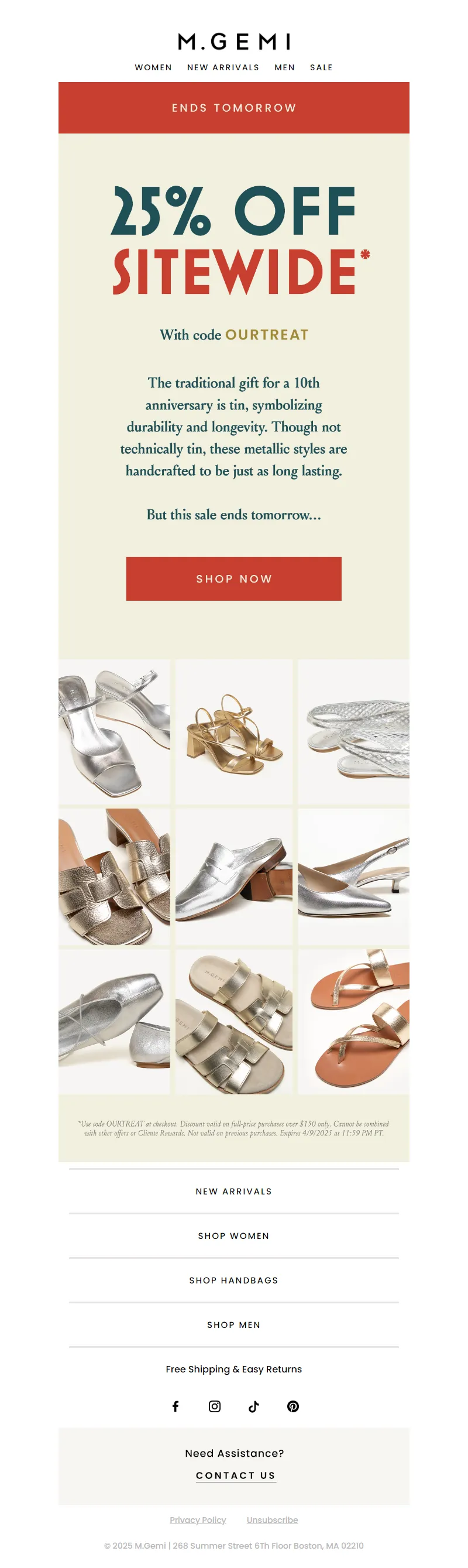Select the SHOP WOMEN row
This screenshot has height=1568, width=468.
(233, 1235)
